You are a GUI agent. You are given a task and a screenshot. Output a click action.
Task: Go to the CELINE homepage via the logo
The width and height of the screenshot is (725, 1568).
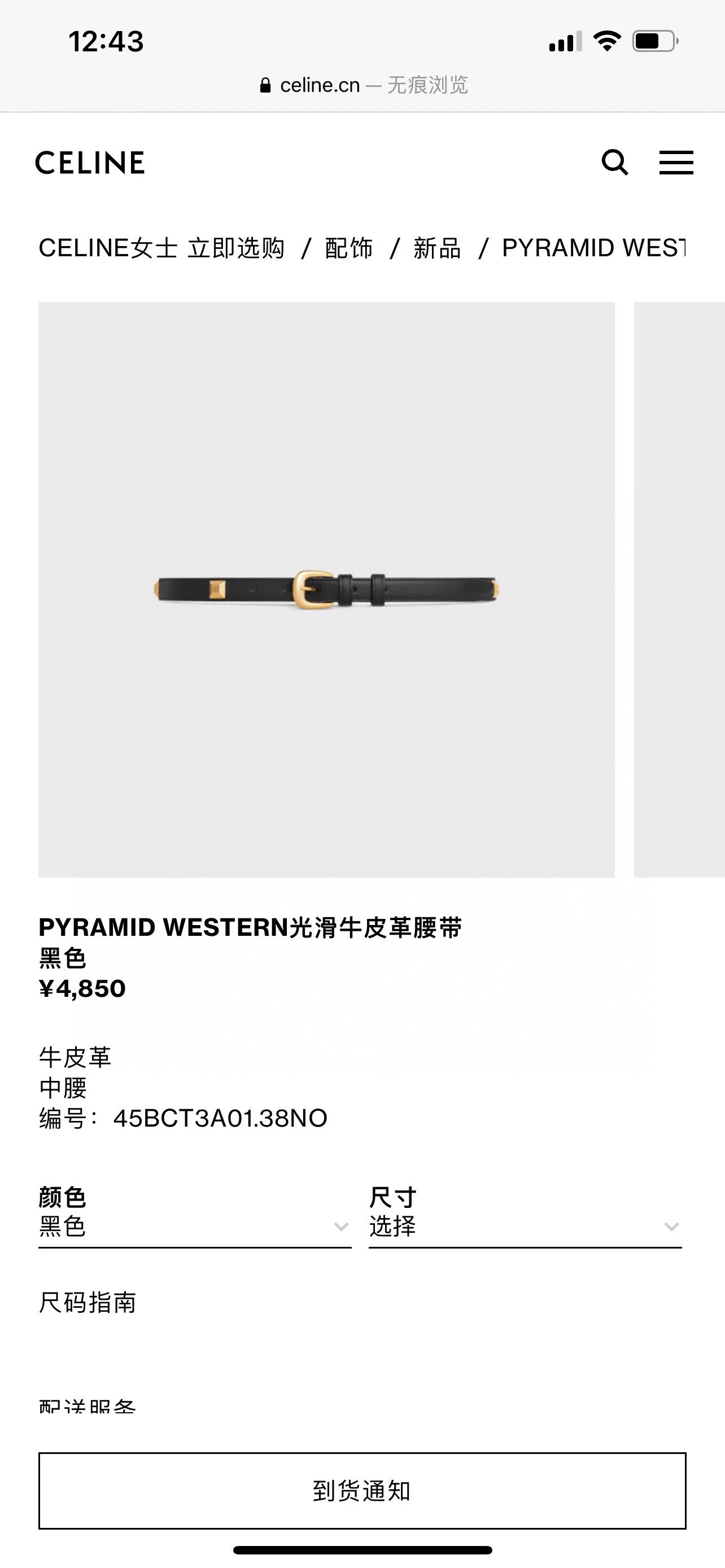click(90, 163)
